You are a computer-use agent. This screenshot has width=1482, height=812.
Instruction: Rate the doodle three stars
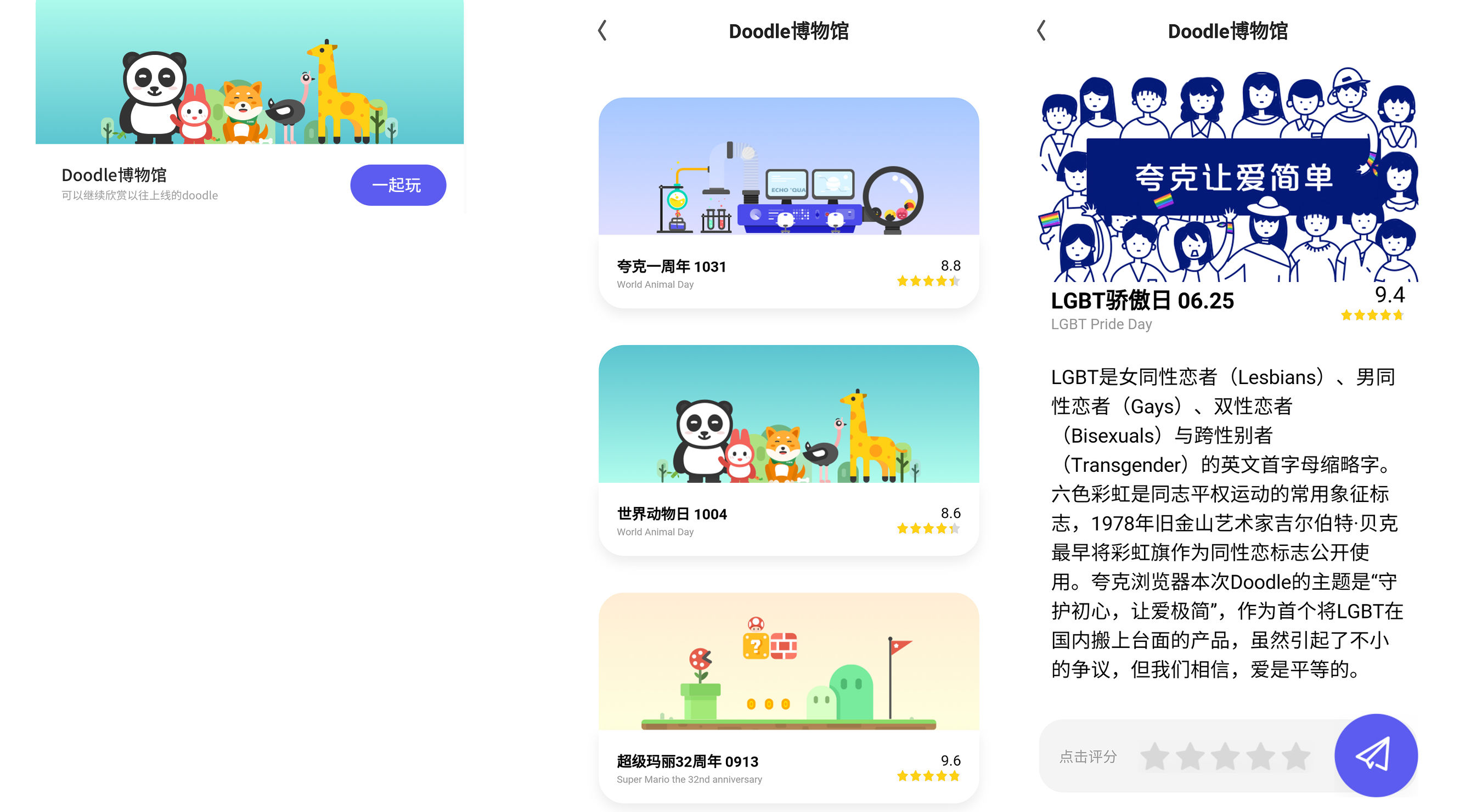[x=1225, y=756]
